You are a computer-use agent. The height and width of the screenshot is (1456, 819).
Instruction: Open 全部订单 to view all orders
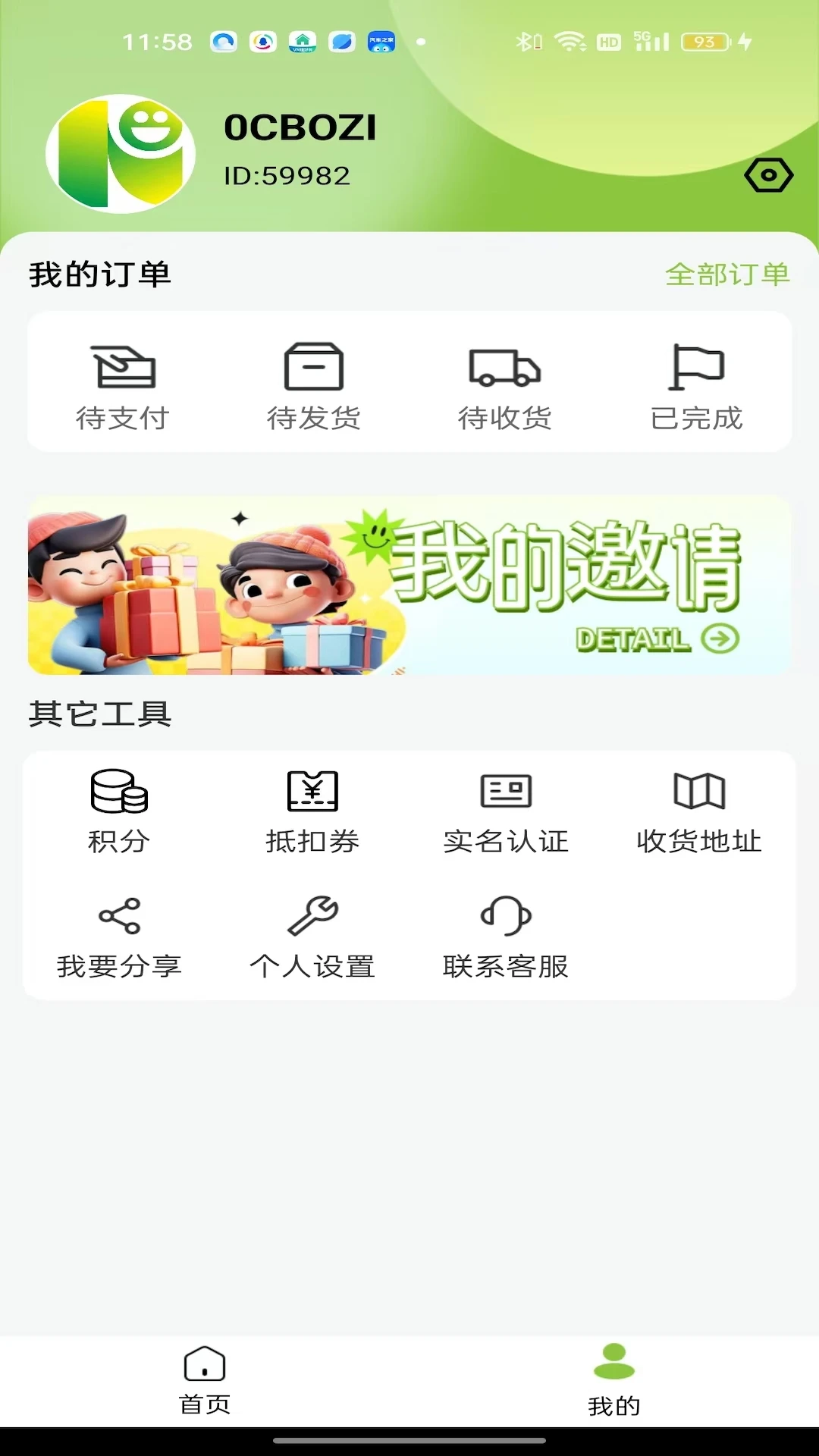pos(727,275)
